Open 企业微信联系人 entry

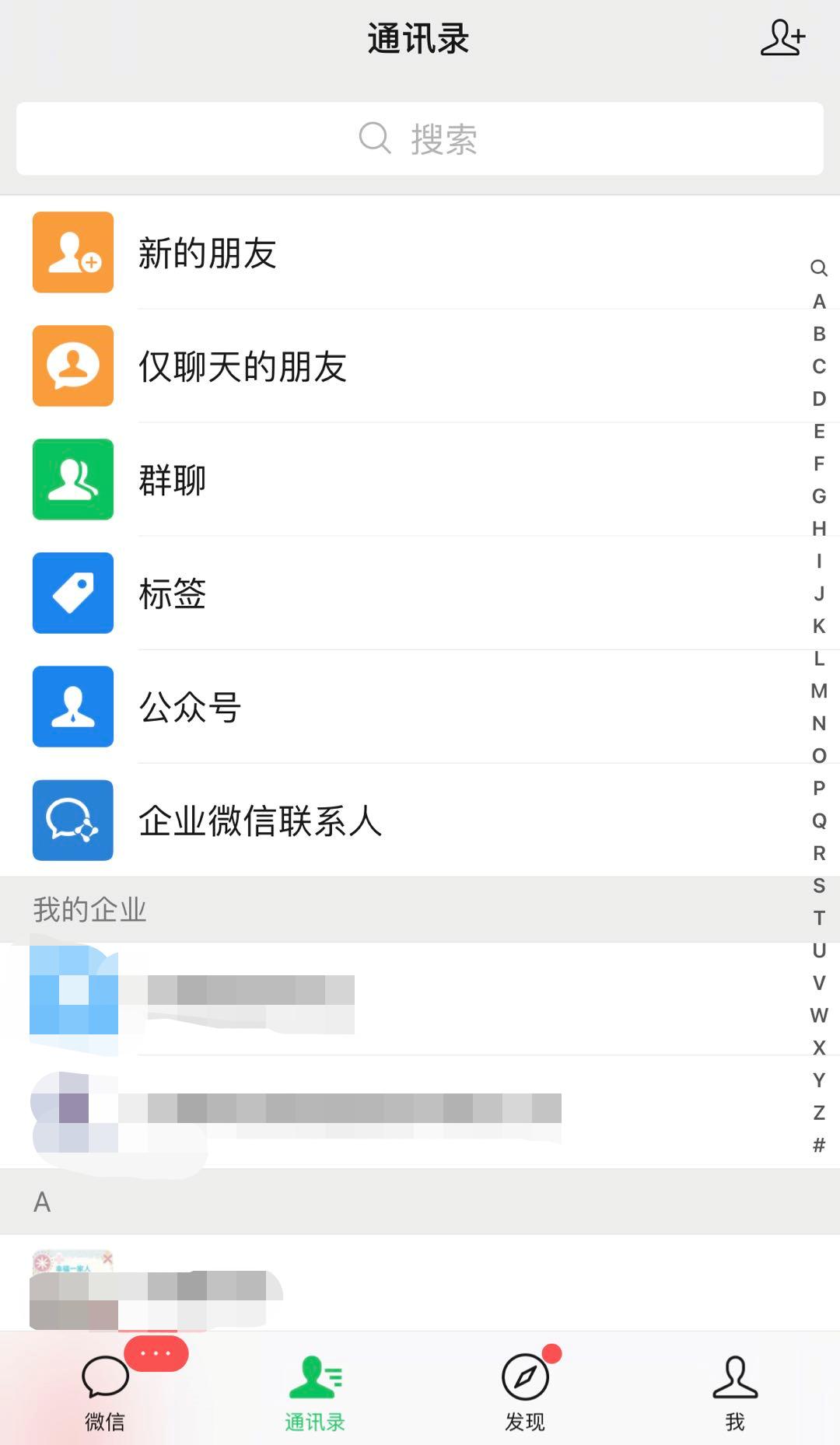(261, 820)
